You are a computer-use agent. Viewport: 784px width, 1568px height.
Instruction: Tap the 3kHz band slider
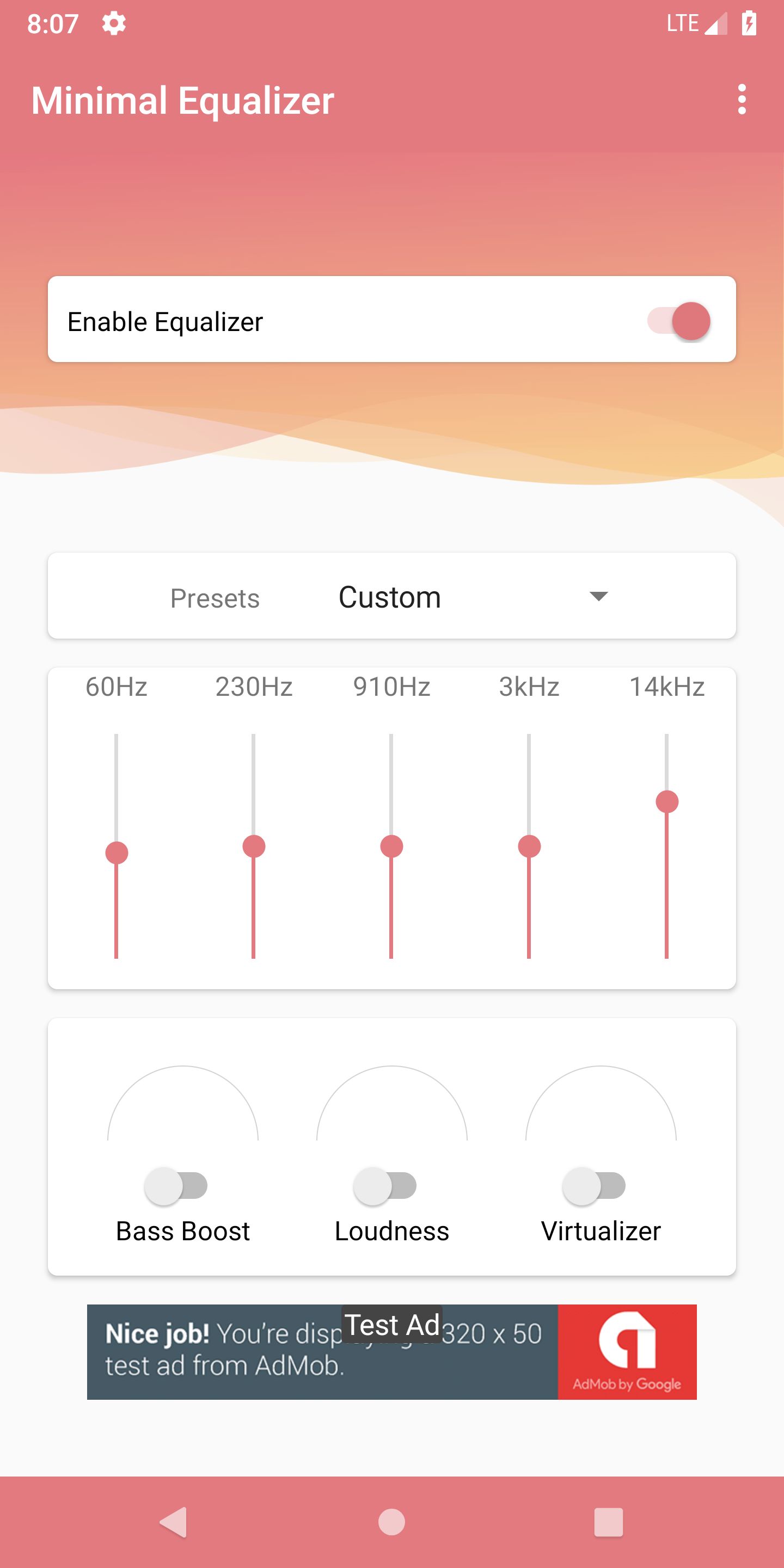(x=529, y=846)
